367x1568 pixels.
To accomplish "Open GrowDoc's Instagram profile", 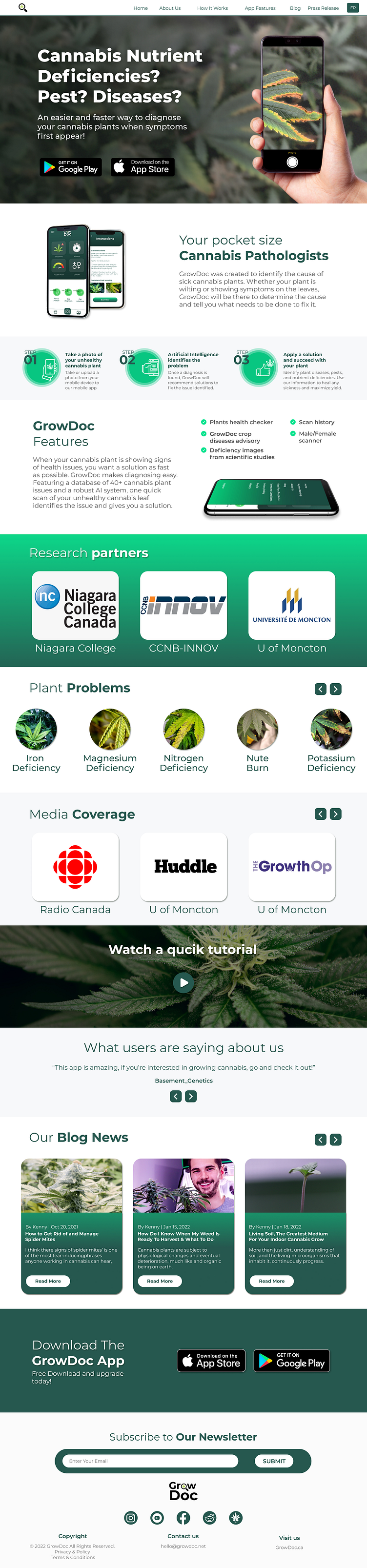I will pos(131,1517).
